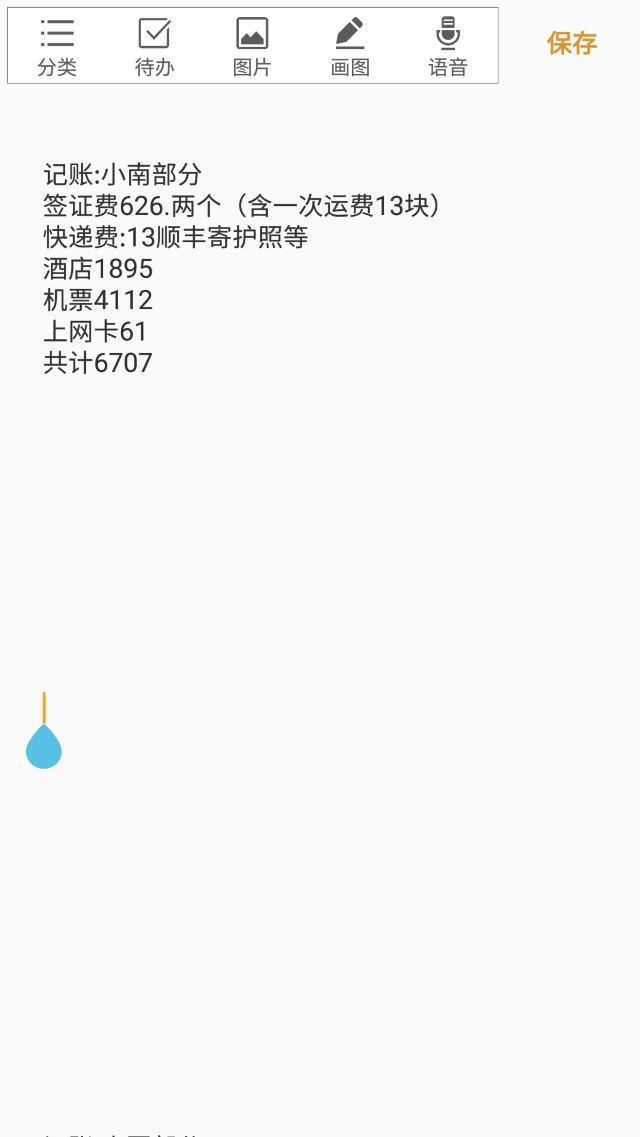Start a 语音 voice recording
Viewport: 640px width, 1137px height.
(448, 46)
